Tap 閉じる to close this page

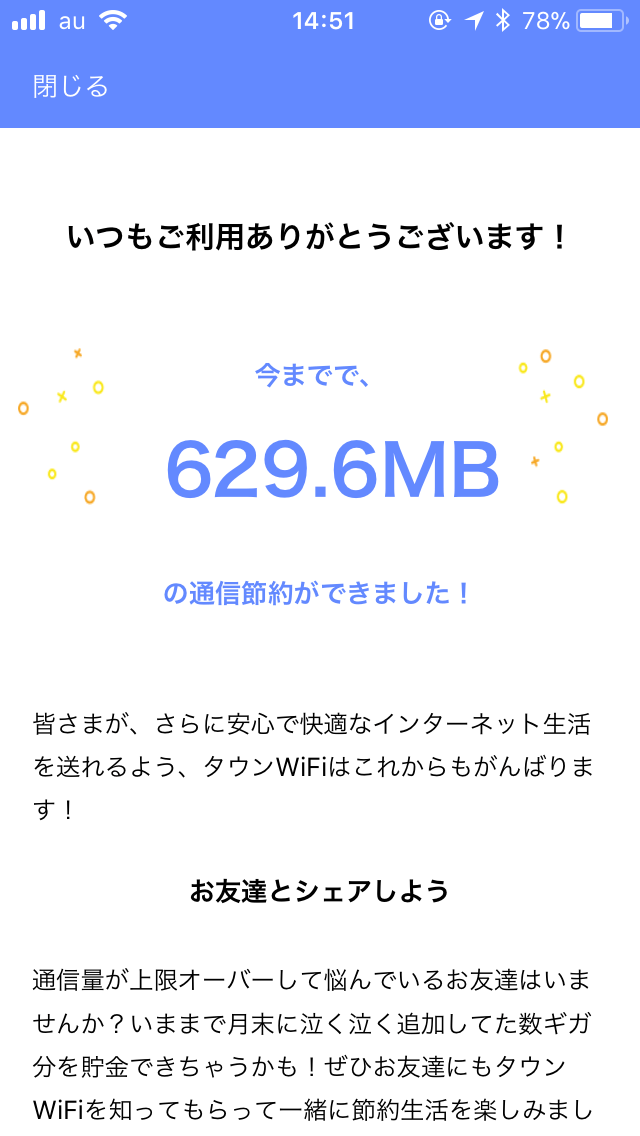[x=70, y=86]
